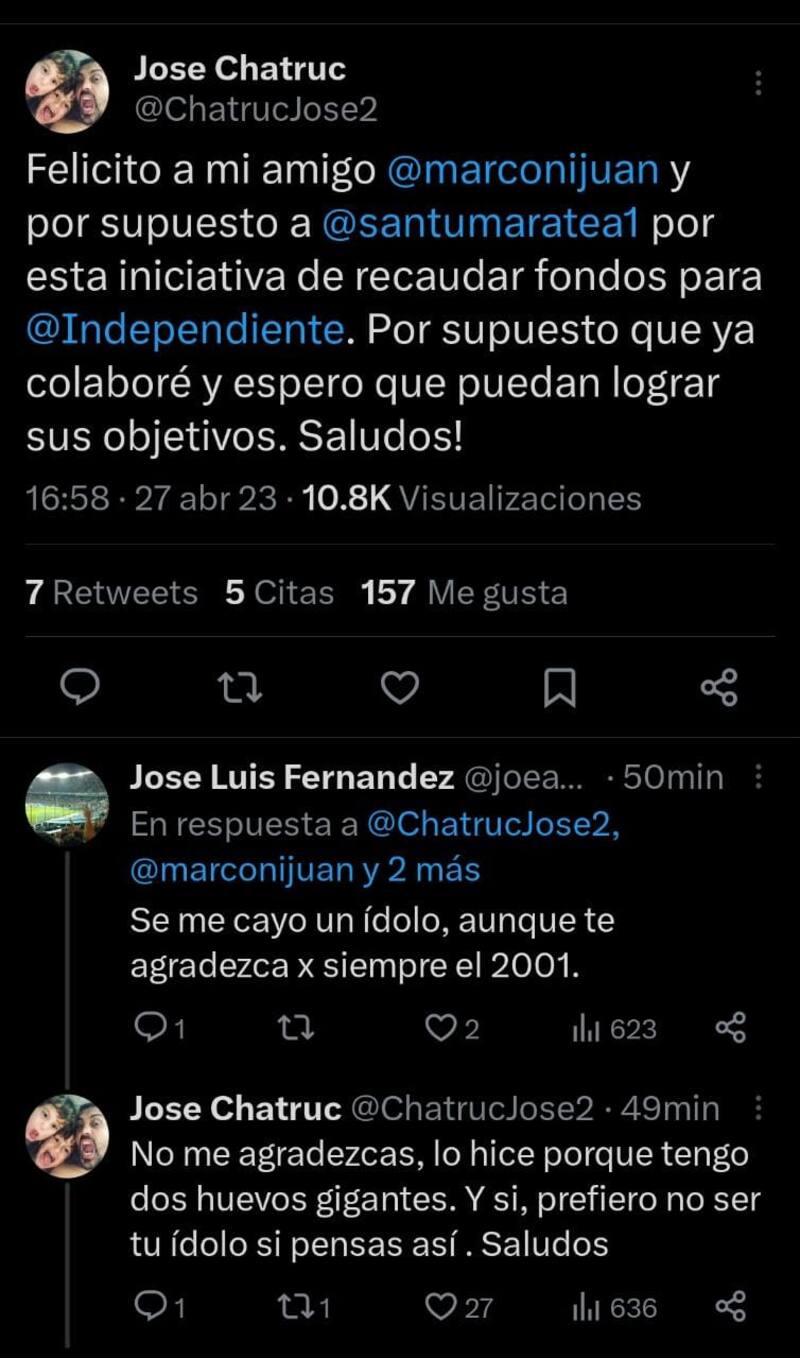Retweet Jose Chatruc's main tweet
Image resolution: width=800 pixels, height=1358 pixels.
241,687
